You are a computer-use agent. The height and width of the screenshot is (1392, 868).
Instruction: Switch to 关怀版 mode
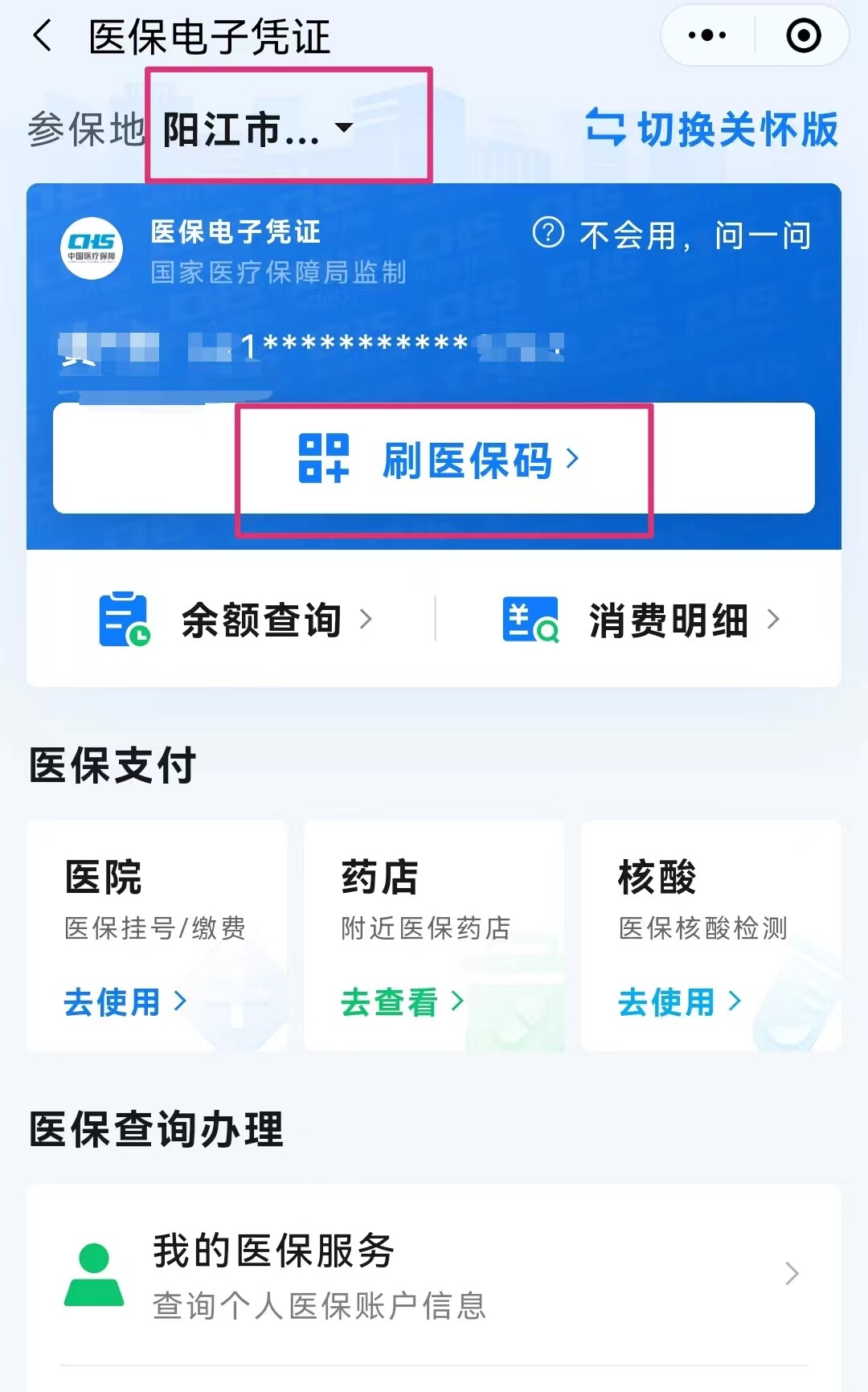click(713, 129)
